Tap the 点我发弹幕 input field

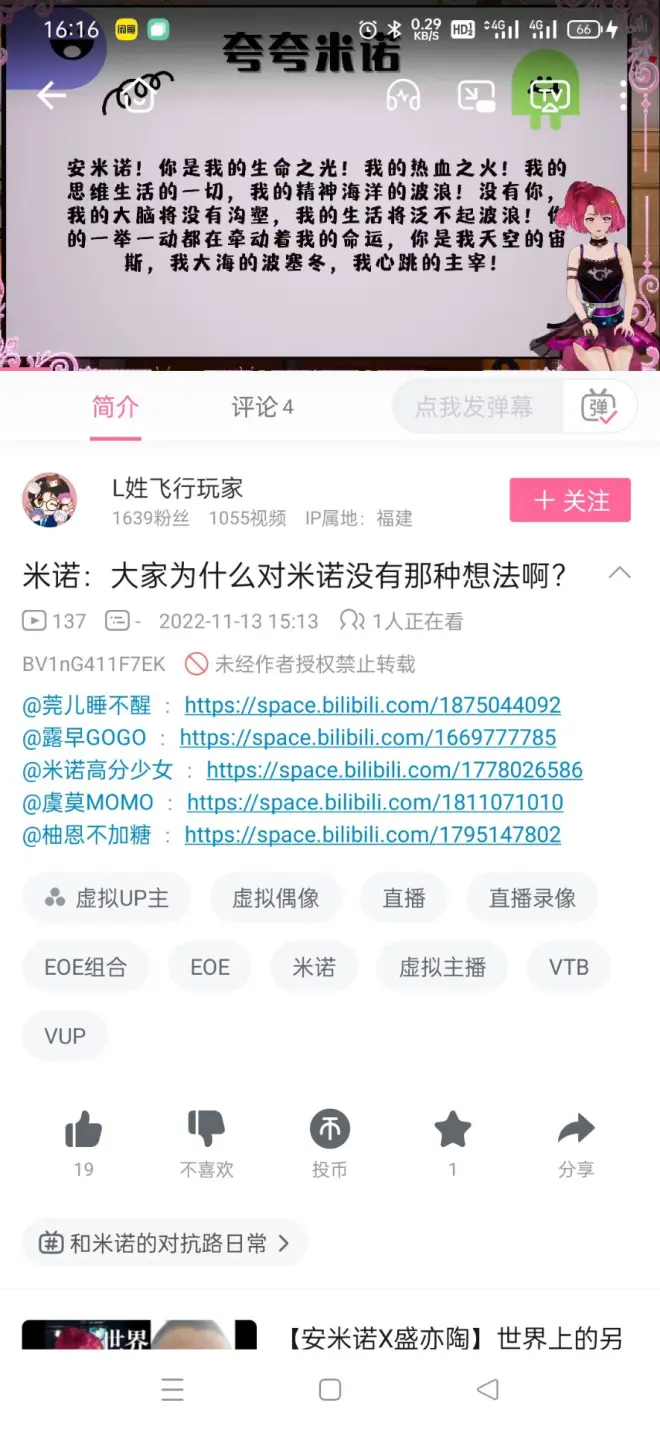point(474,407)
